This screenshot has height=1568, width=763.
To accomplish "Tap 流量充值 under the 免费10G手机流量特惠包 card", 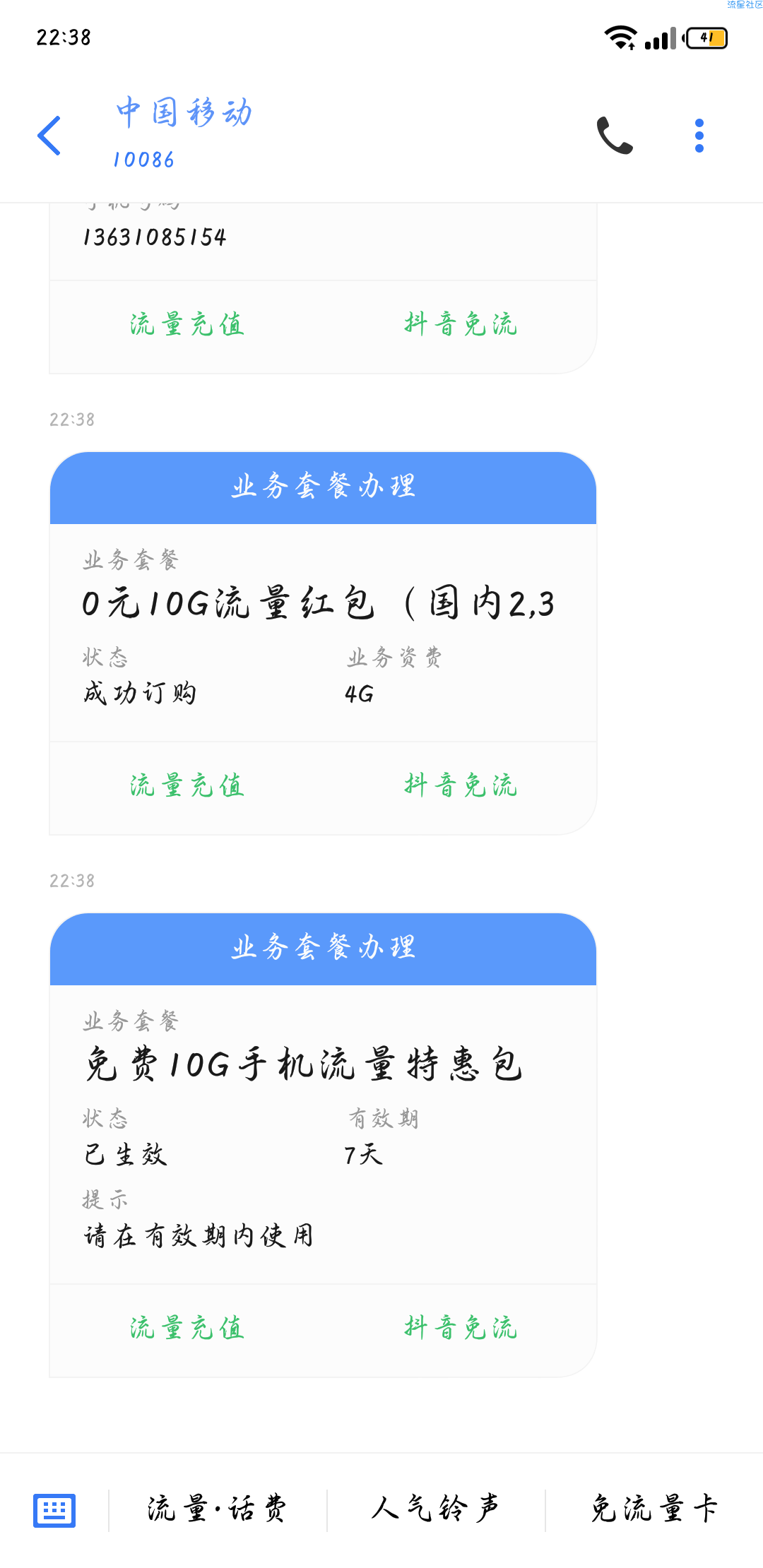I will [x=187, y=1329].
